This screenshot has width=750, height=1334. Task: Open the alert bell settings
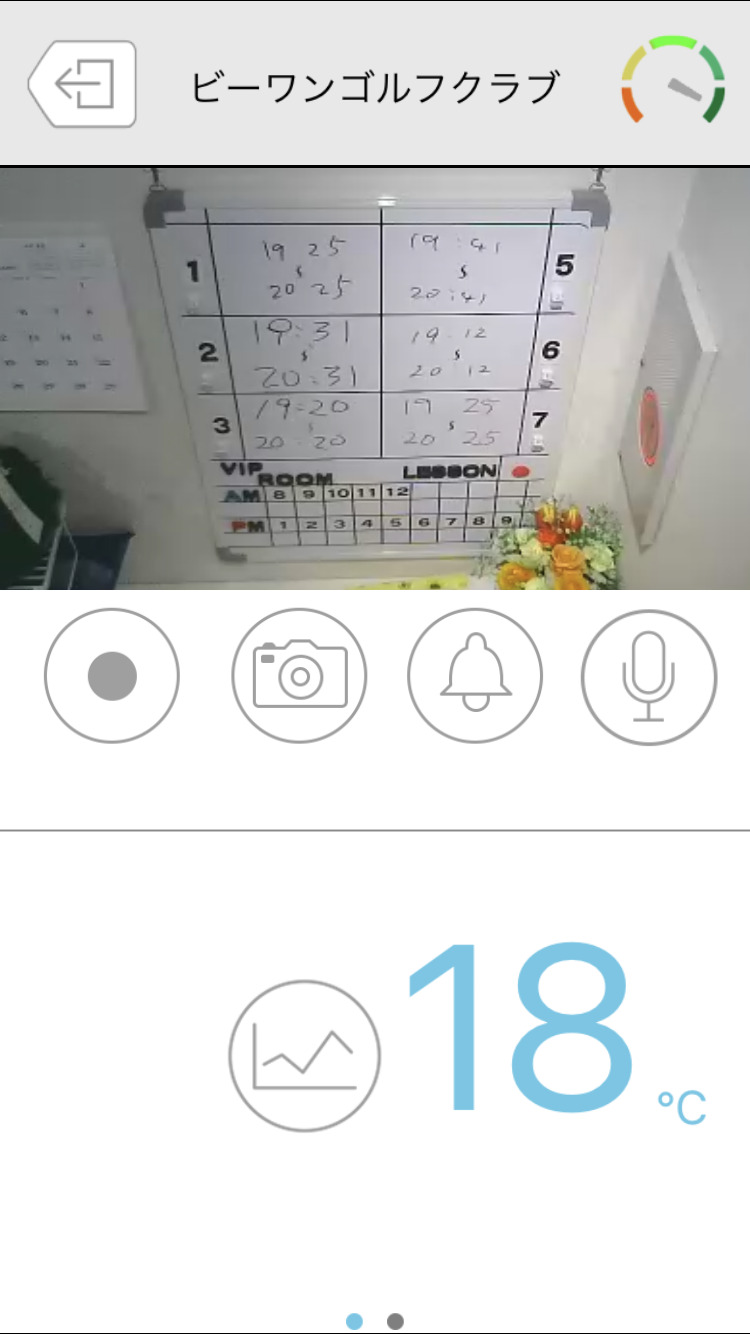pyautogui.click(x=475, y=676)
